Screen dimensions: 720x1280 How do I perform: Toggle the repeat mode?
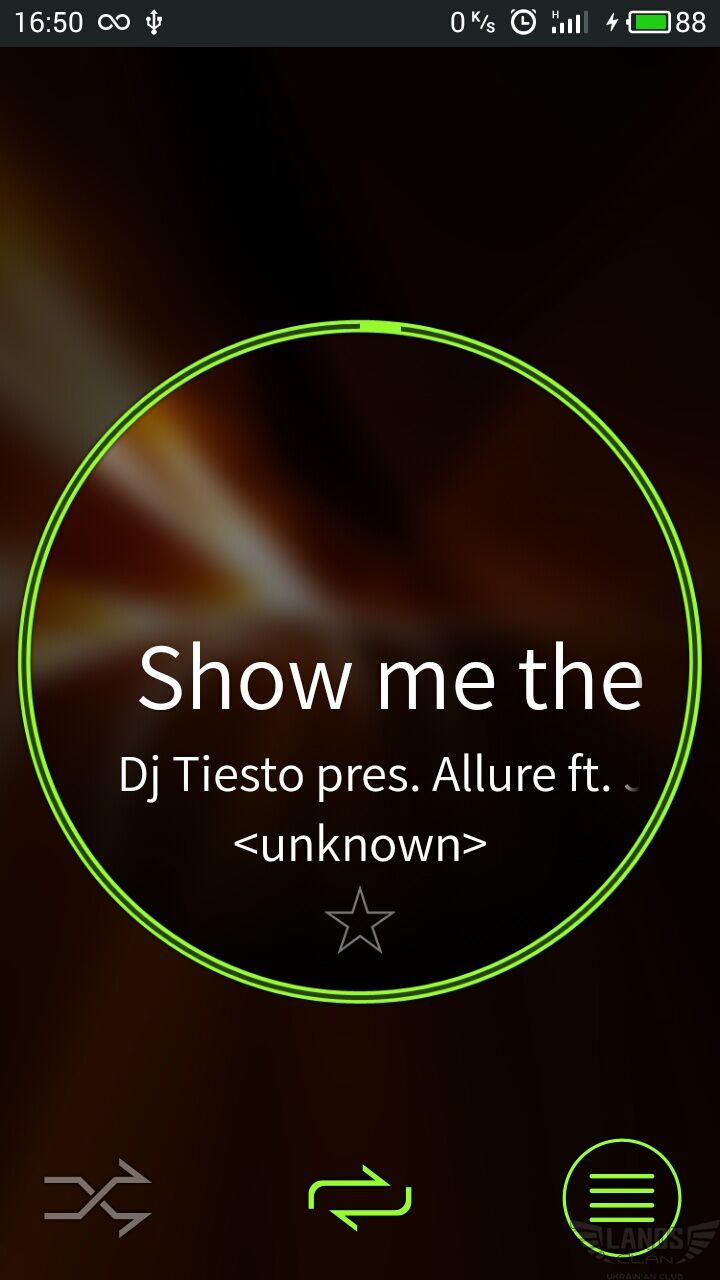pyautogui.click(x=360, y=1197)
